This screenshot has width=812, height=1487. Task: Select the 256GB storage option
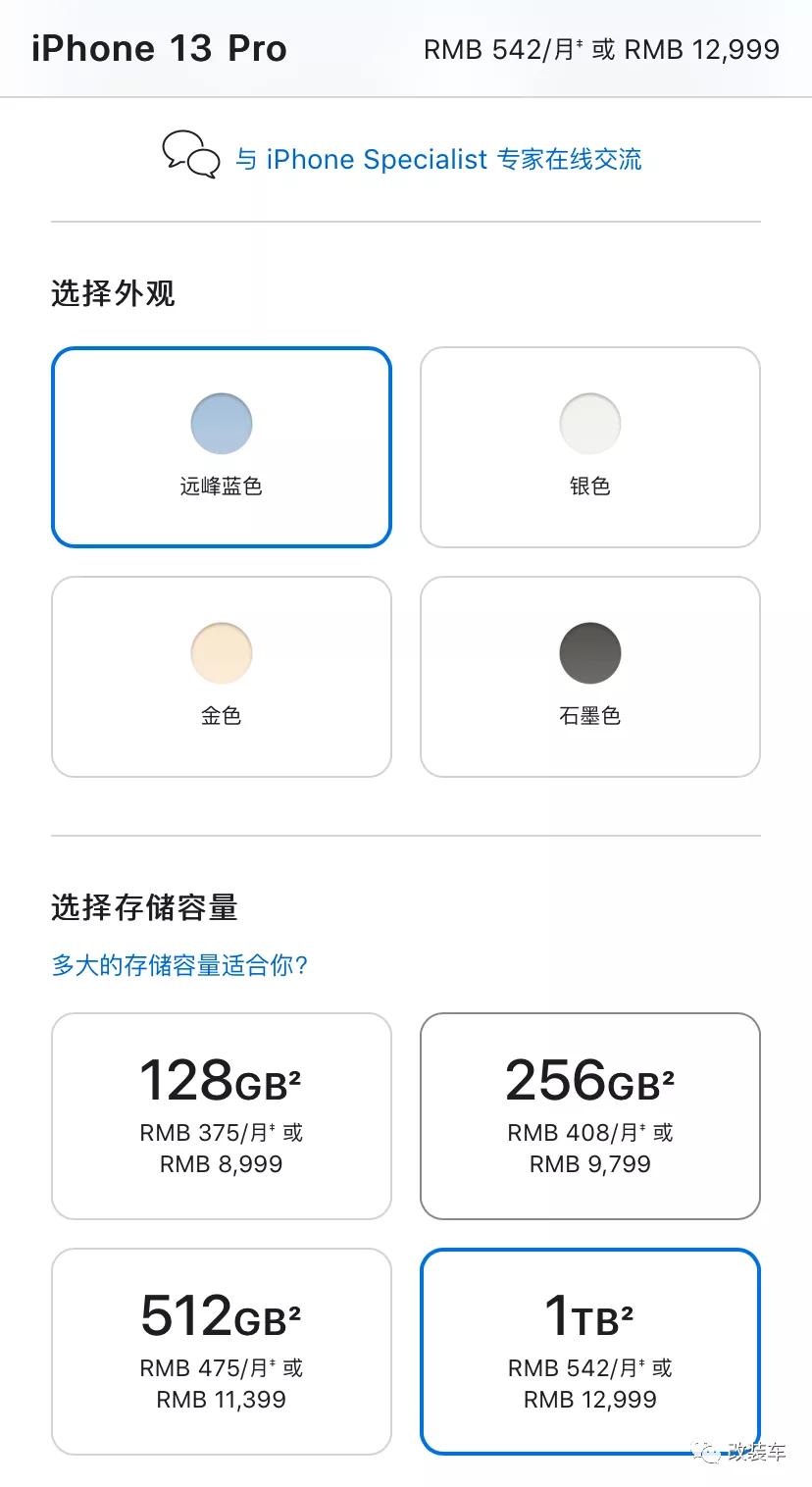click(x=589, y=1115)
